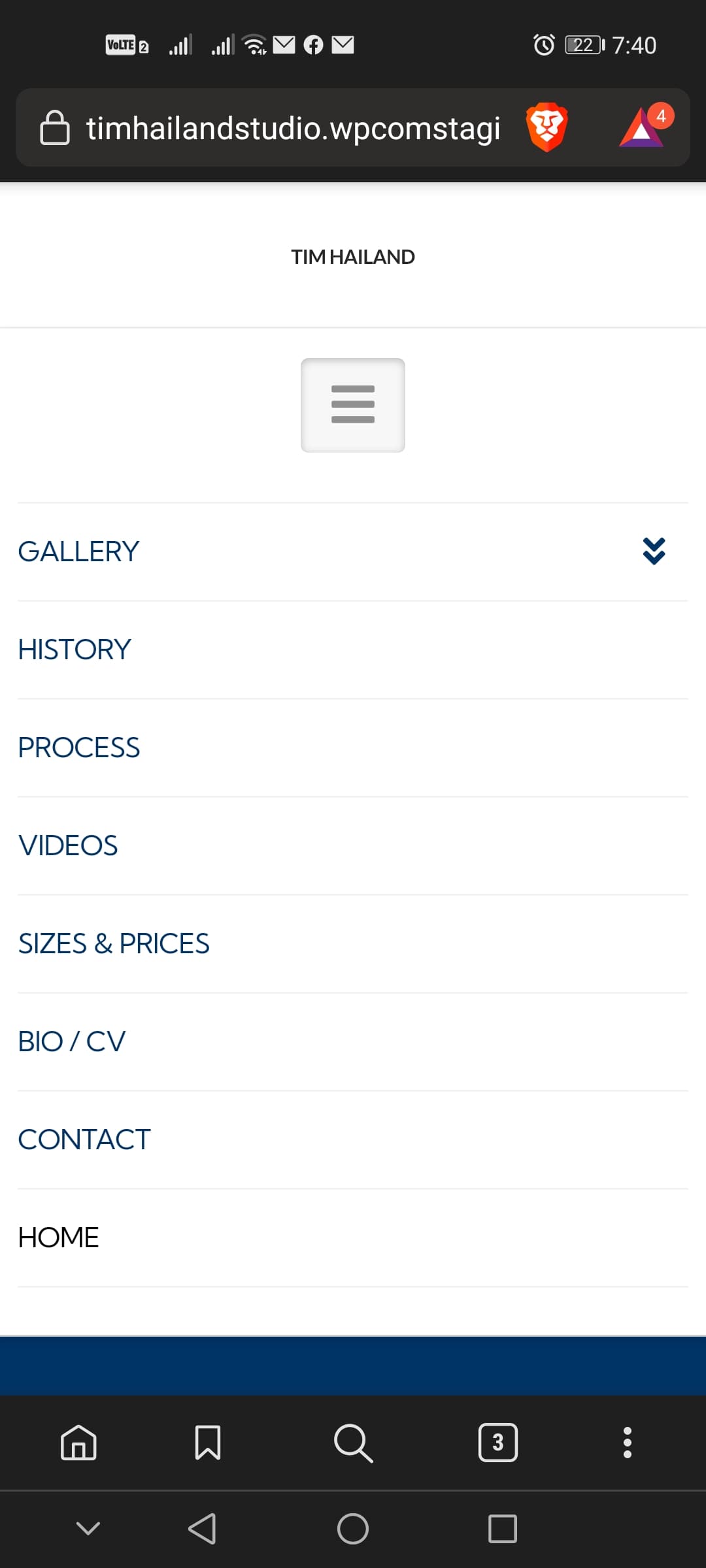The height and width of the screenshot is (1568, 706).
Task: Collapse the hamburger menu button
Action: [353, 405]
